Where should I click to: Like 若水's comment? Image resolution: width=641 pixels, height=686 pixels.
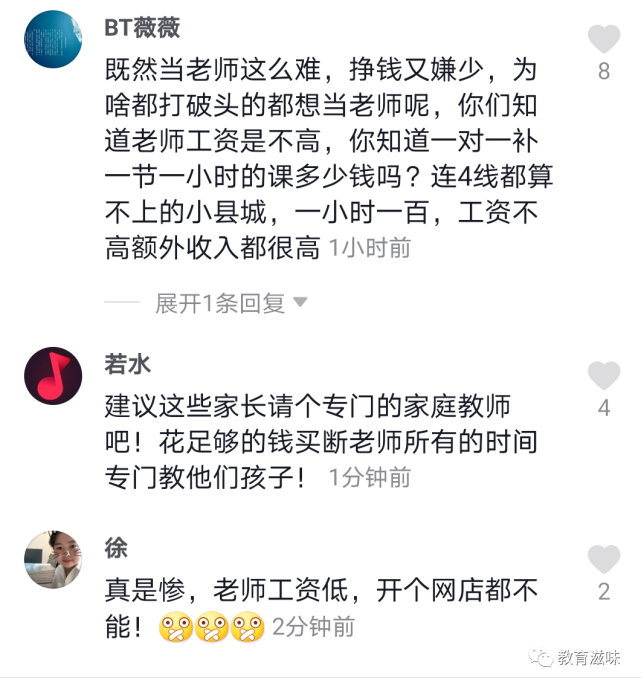(x=603, y=376)
